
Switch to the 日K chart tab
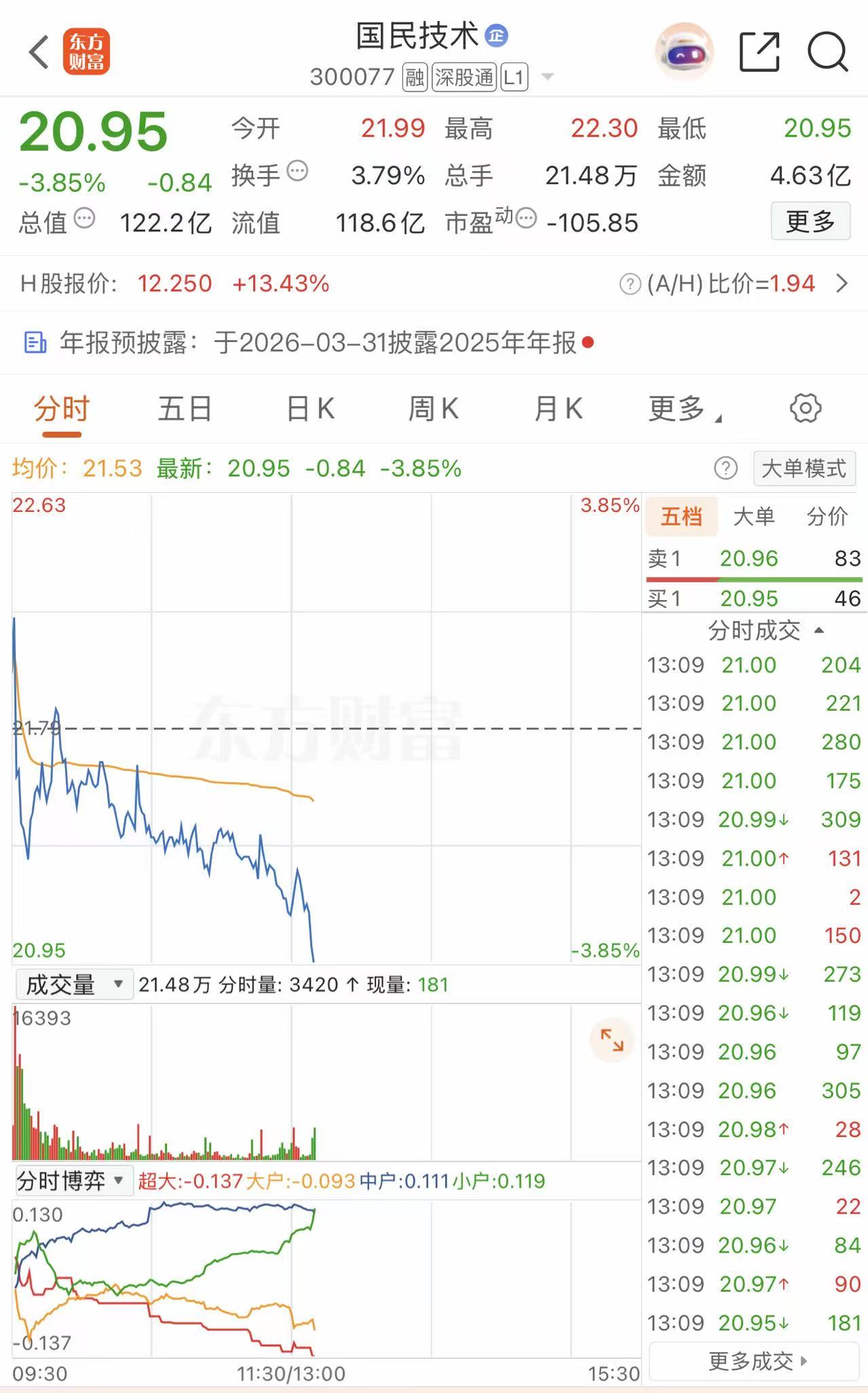coord(310,409)
